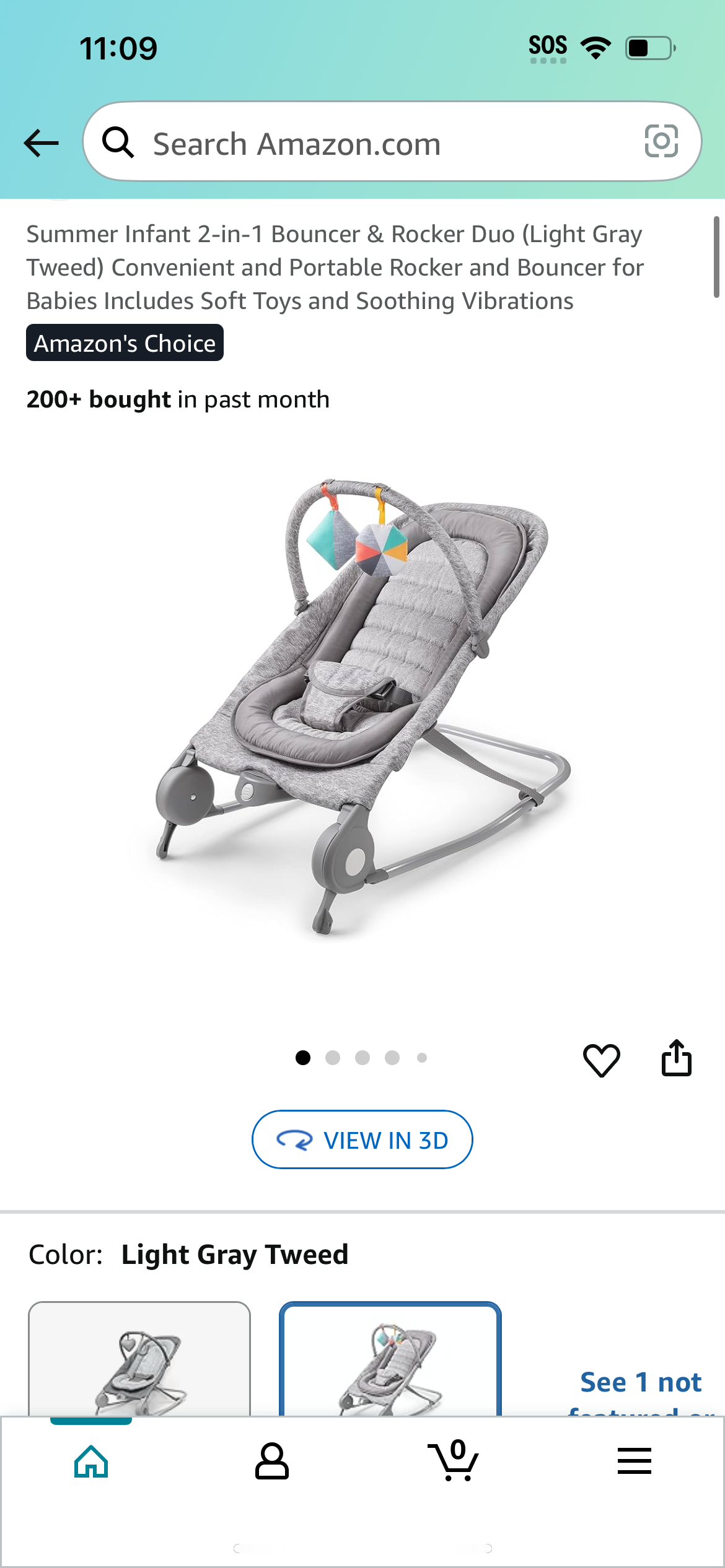725x1568 pixels.
Task: Jump to the second image page dot
Action: pos(333,1058)
